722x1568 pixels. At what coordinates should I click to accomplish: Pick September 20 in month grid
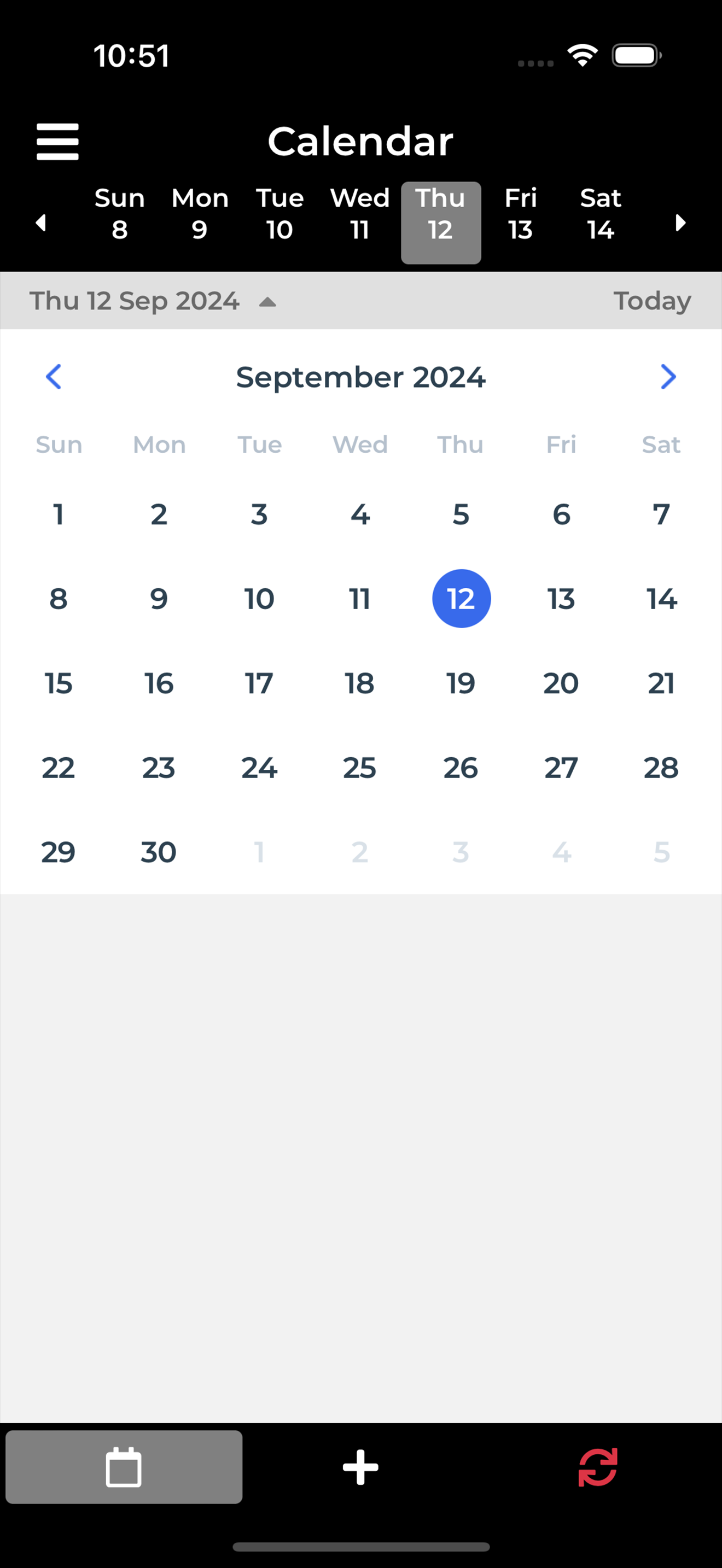click(561, 683)
